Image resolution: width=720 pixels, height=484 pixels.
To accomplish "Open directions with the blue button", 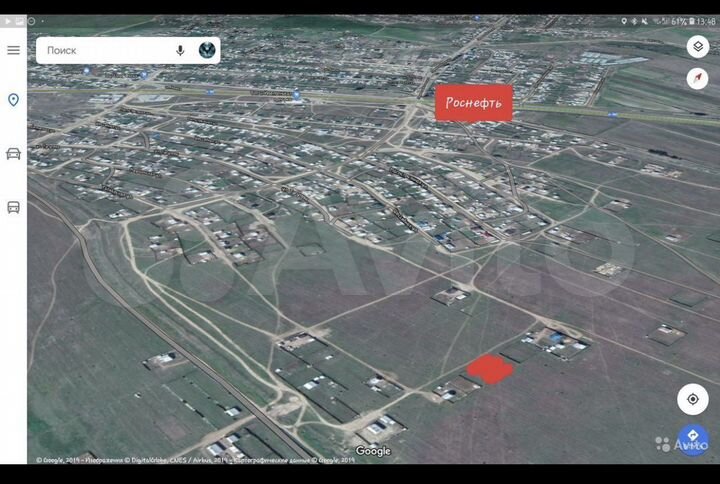I will (x=692, y=439).
